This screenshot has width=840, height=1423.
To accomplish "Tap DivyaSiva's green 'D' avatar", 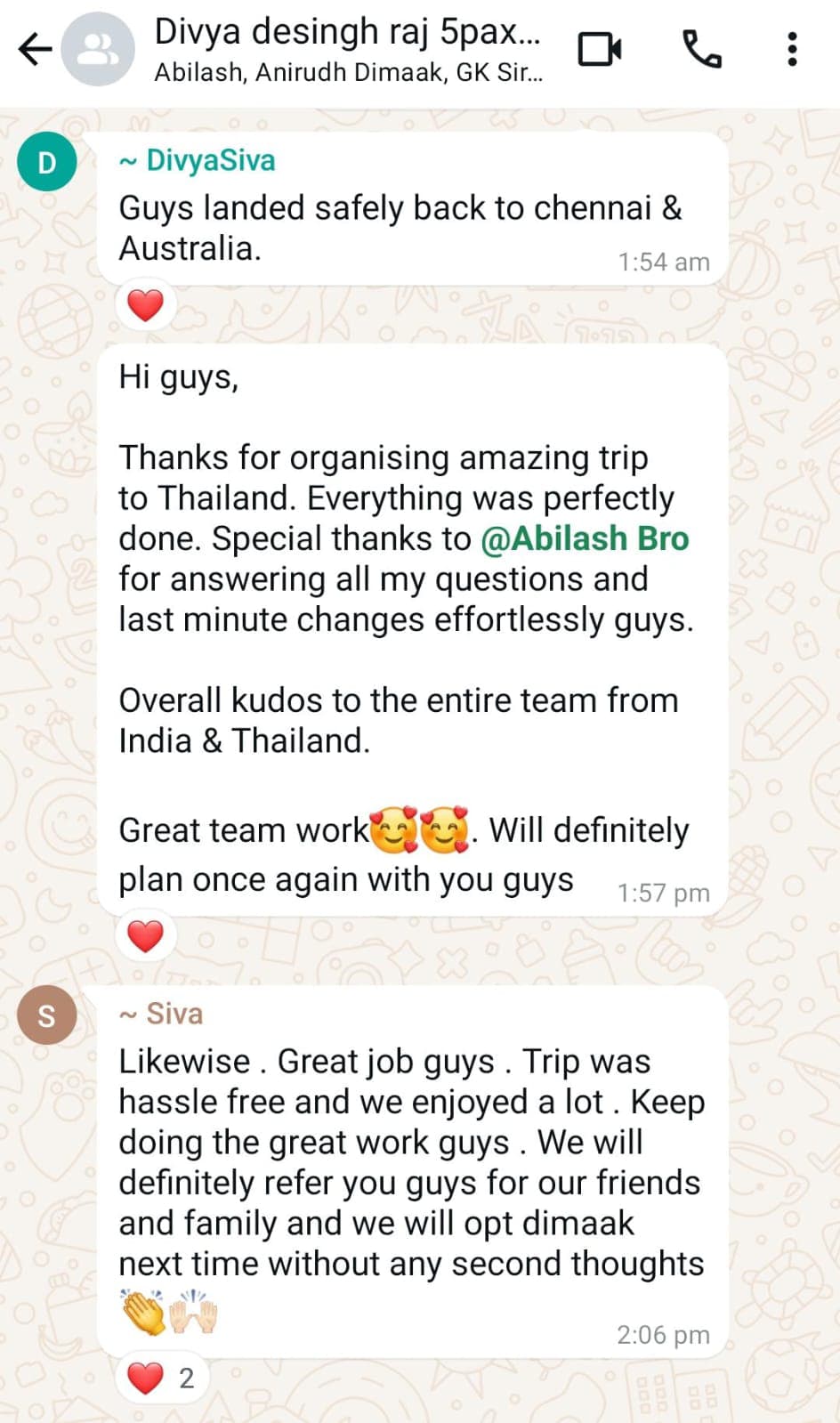I will pyautogui.click(x=46, y=162).
